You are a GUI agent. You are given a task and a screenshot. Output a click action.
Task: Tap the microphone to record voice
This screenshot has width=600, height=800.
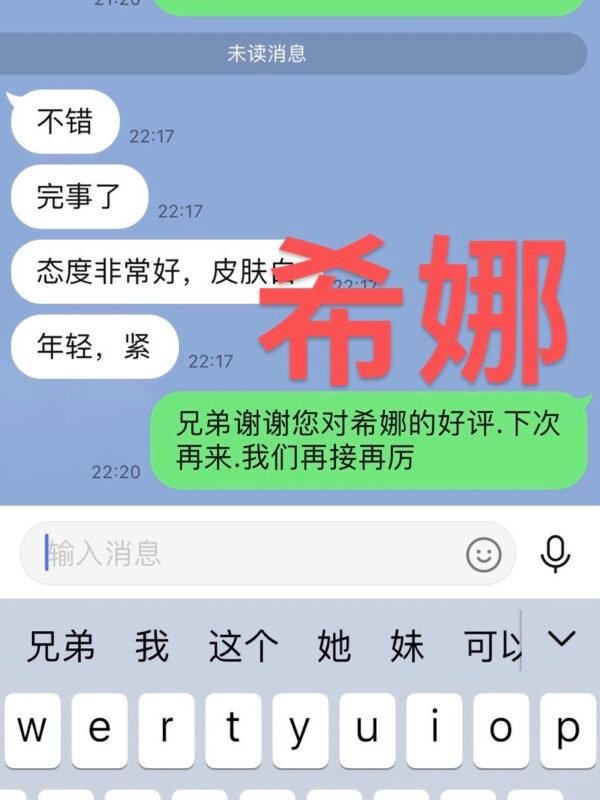coord(555,553)
